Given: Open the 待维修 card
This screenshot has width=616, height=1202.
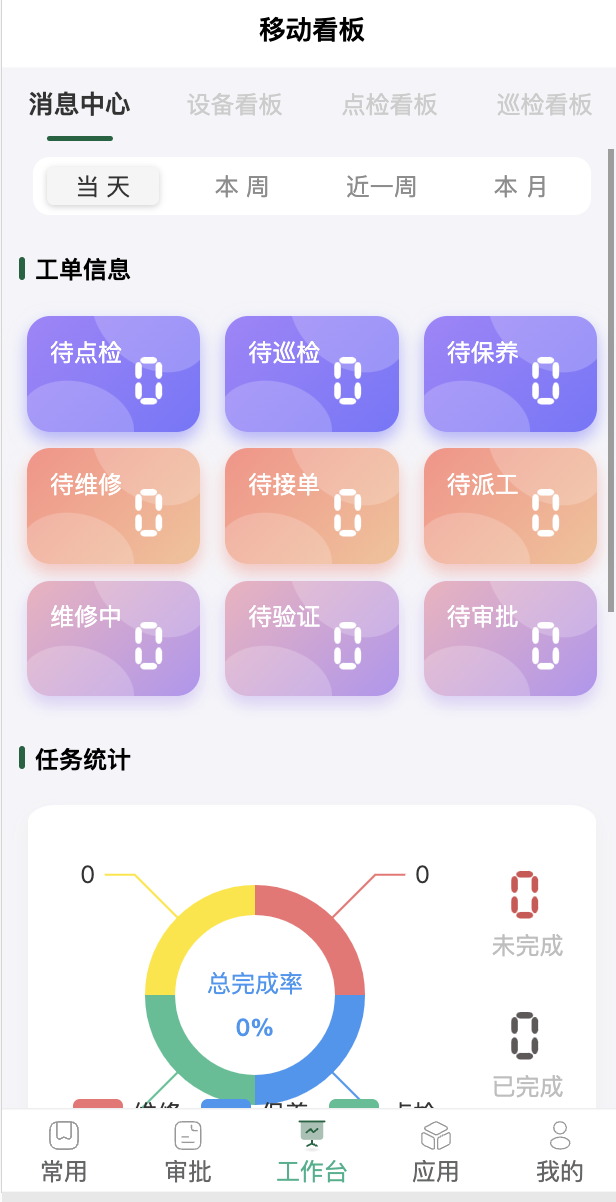Looking at the screenshot, I should 113,506.
